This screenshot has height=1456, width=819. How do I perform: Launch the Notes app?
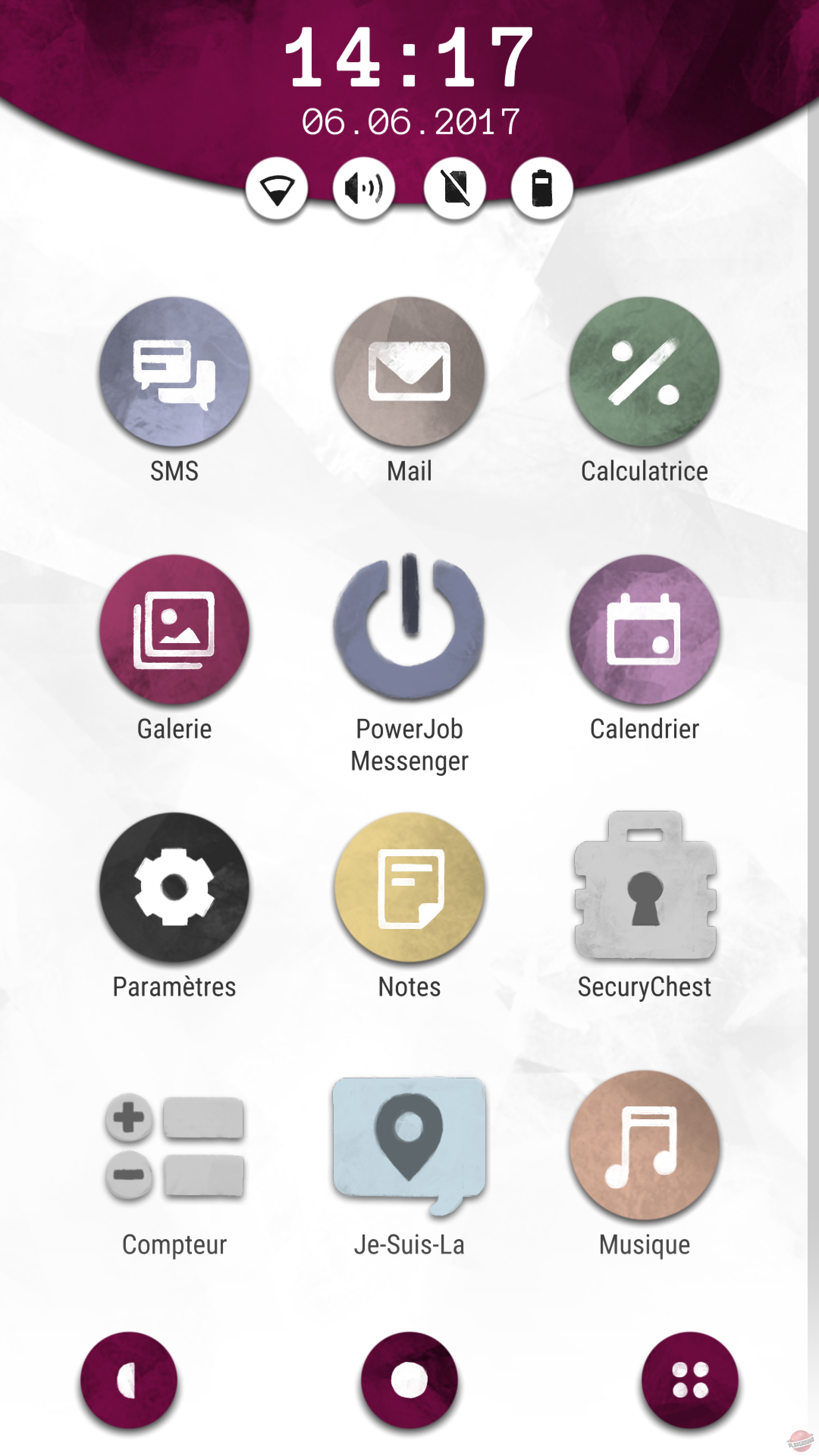[x=409, y=887]
